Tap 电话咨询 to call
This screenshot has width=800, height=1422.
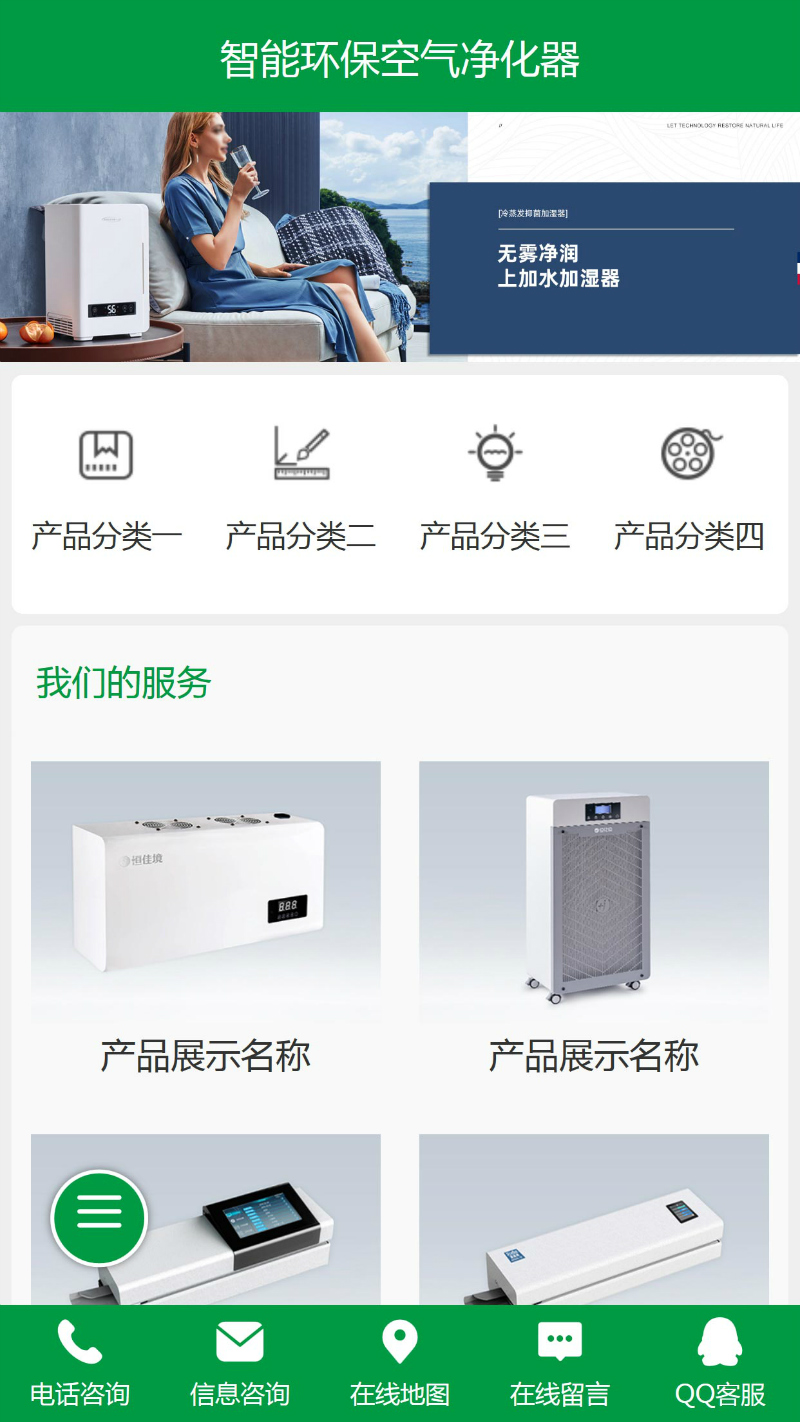pos(80,1362)
